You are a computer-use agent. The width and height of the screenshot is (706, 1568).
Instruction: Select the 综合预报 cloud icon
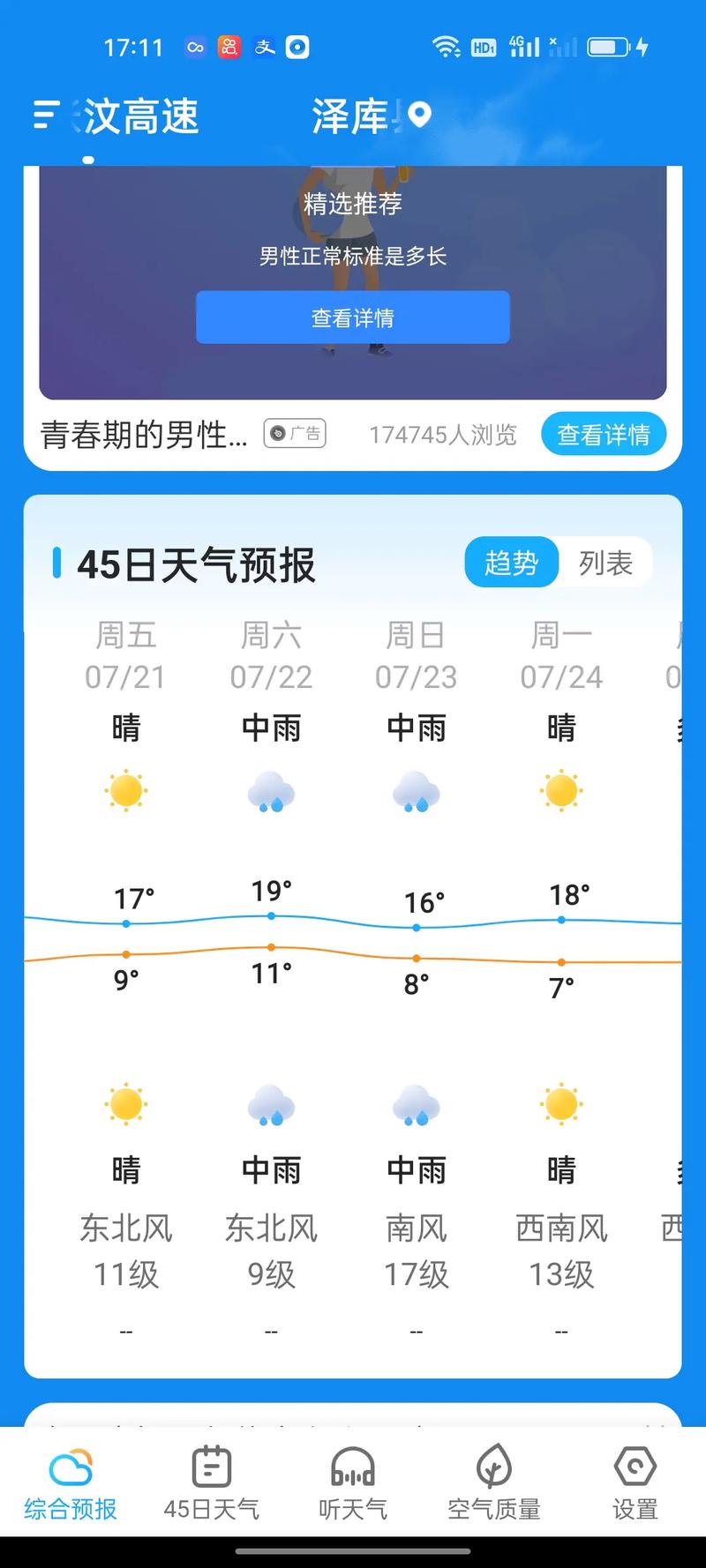[x=71, y=1467]
